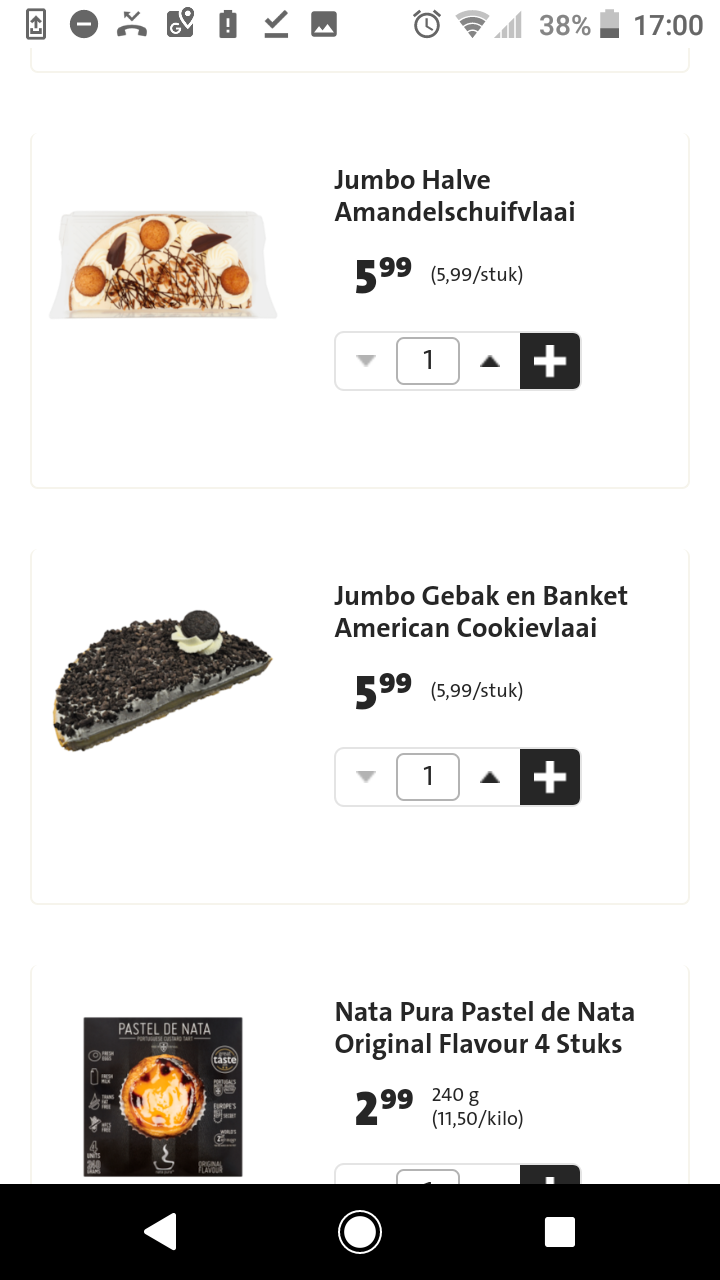The height and width of the screenshot is (1280, 720).
Task: Add American Cookievlaai to the basket
Action: pos(550,777)
